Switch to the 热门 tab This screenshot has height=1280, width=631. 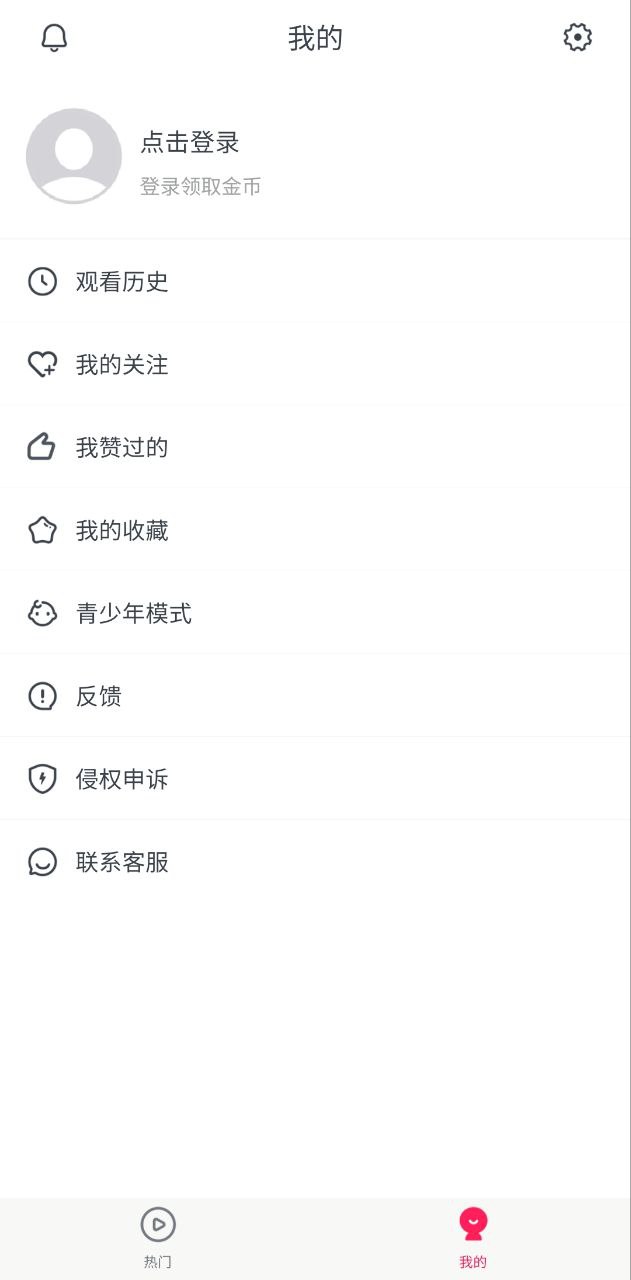(158, 1237)
